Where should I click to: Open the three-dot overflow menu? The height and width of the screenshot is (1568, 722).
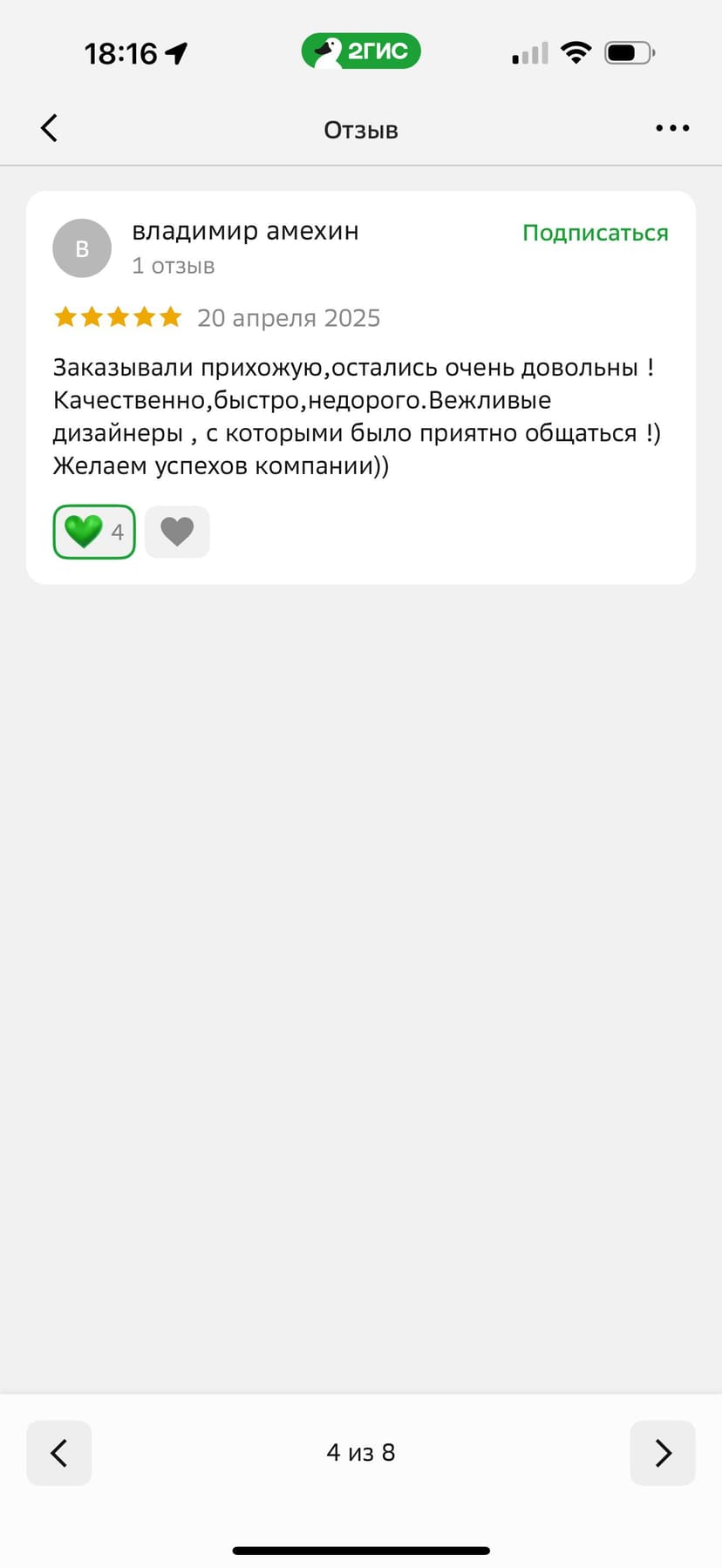(672, 128)
